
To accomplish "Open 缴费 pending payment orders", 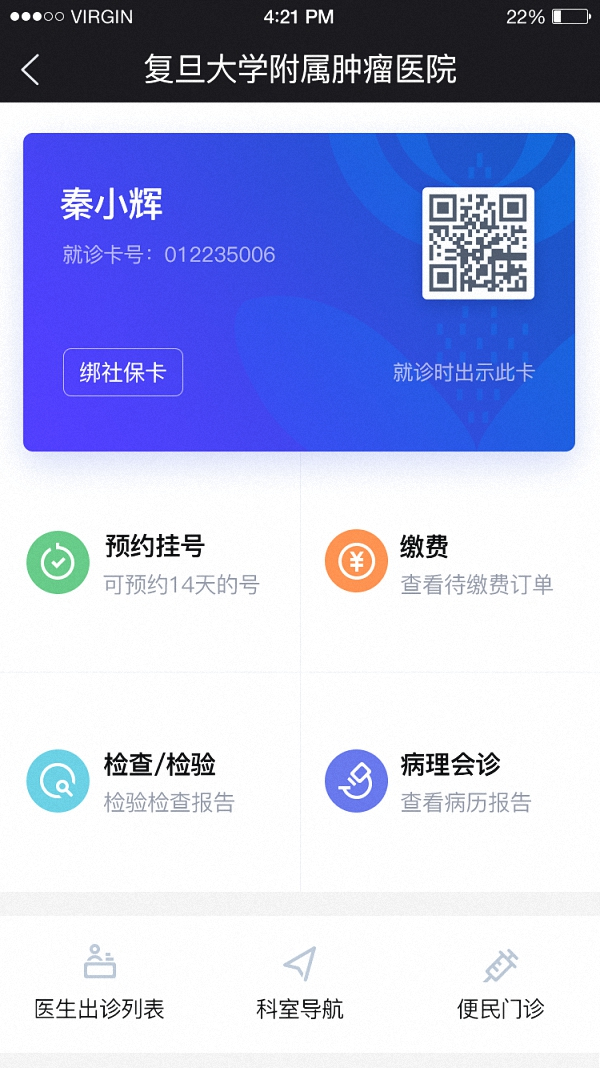I will pyautogui.click(x=450, y=563).
